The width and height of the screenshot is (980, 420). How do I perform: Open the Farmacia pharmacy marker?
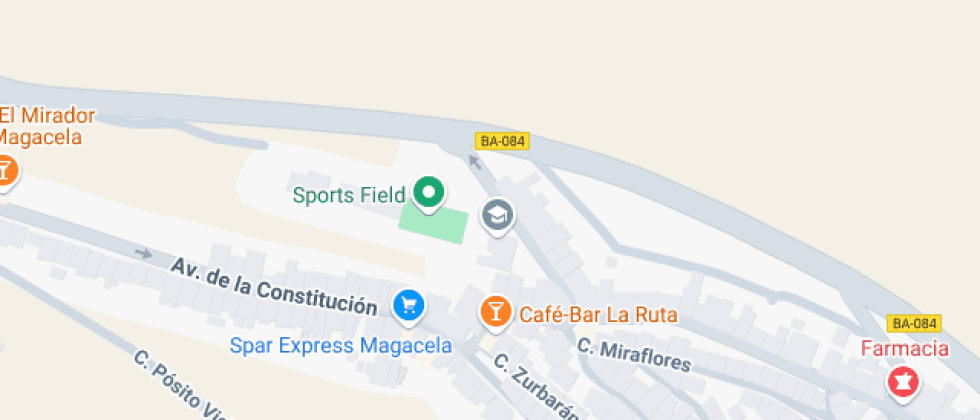(903, 381)
